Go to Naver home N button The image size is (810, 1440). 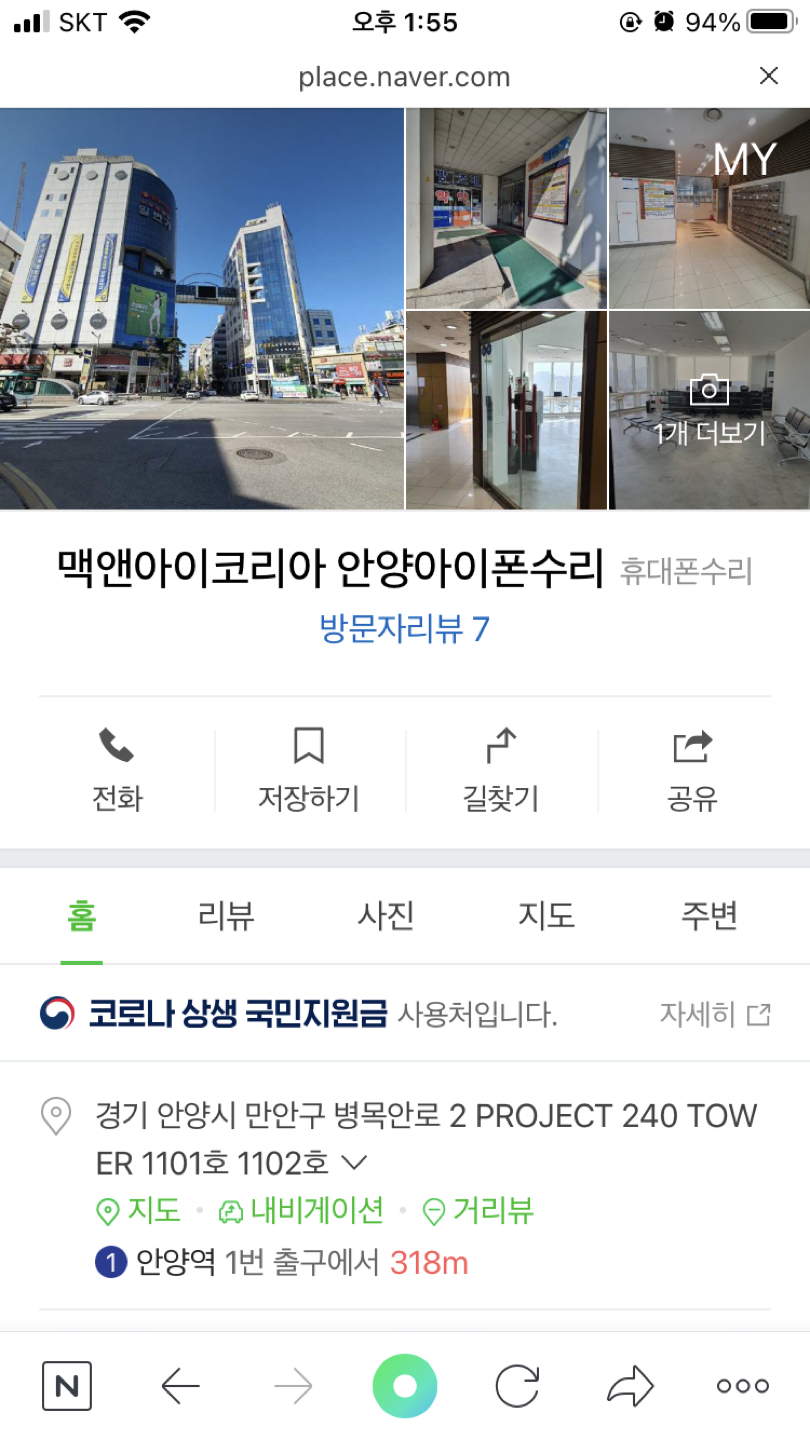[x=67, y=1386]
